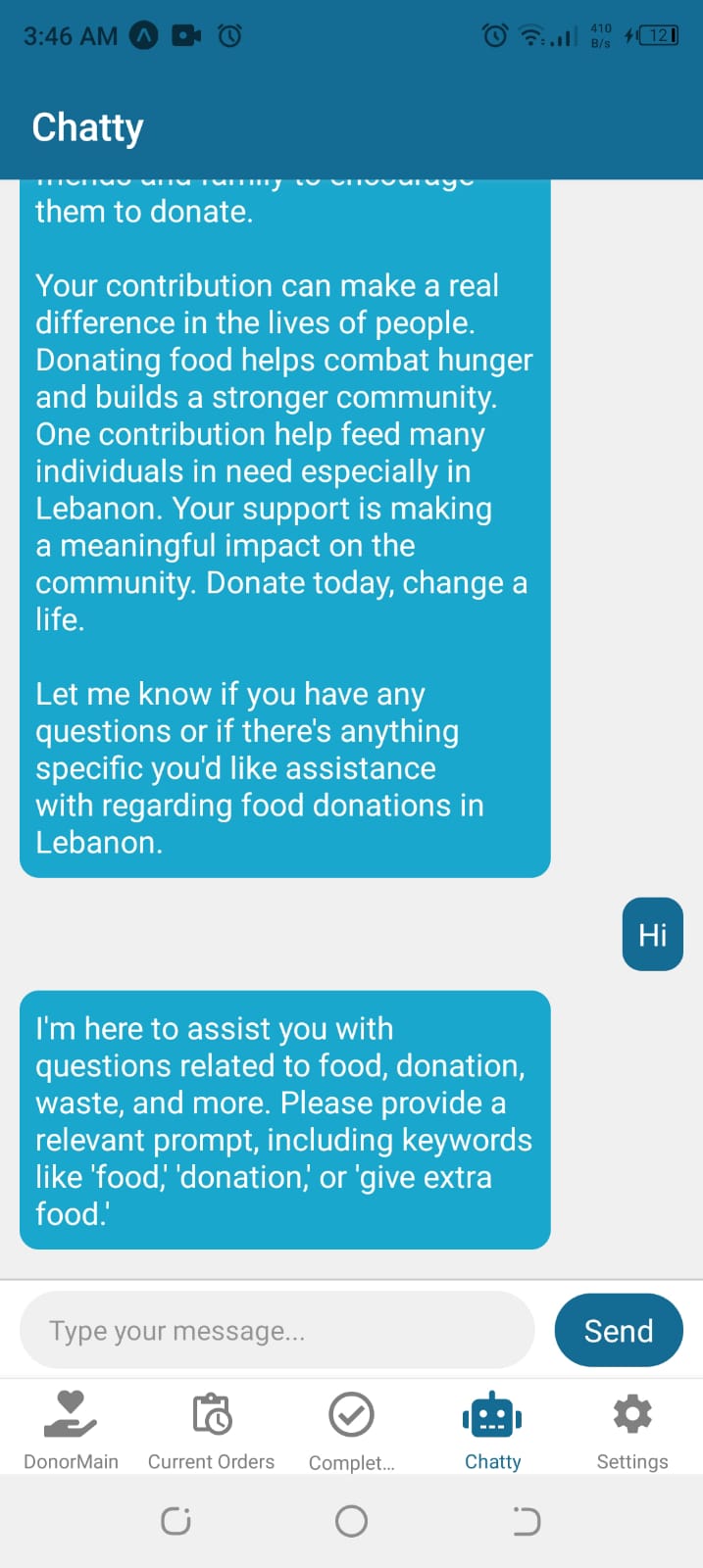Focus the 'Type your message...' field
Image resolution: width=703 pixels, height=1568 pixels.
click(276, 1330)
